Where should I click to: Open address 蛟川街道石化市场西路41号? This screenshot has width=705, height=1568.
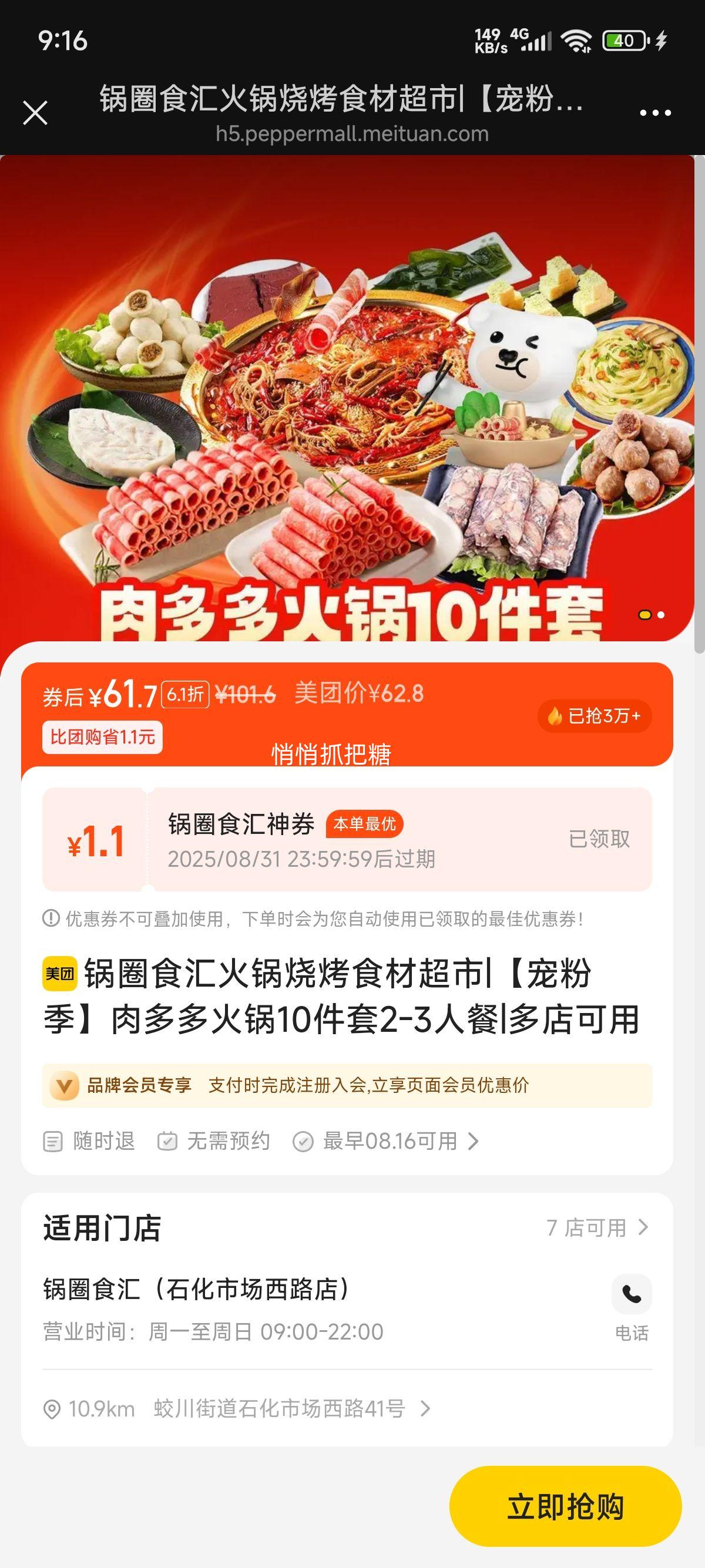click(x=279, y=1408)
